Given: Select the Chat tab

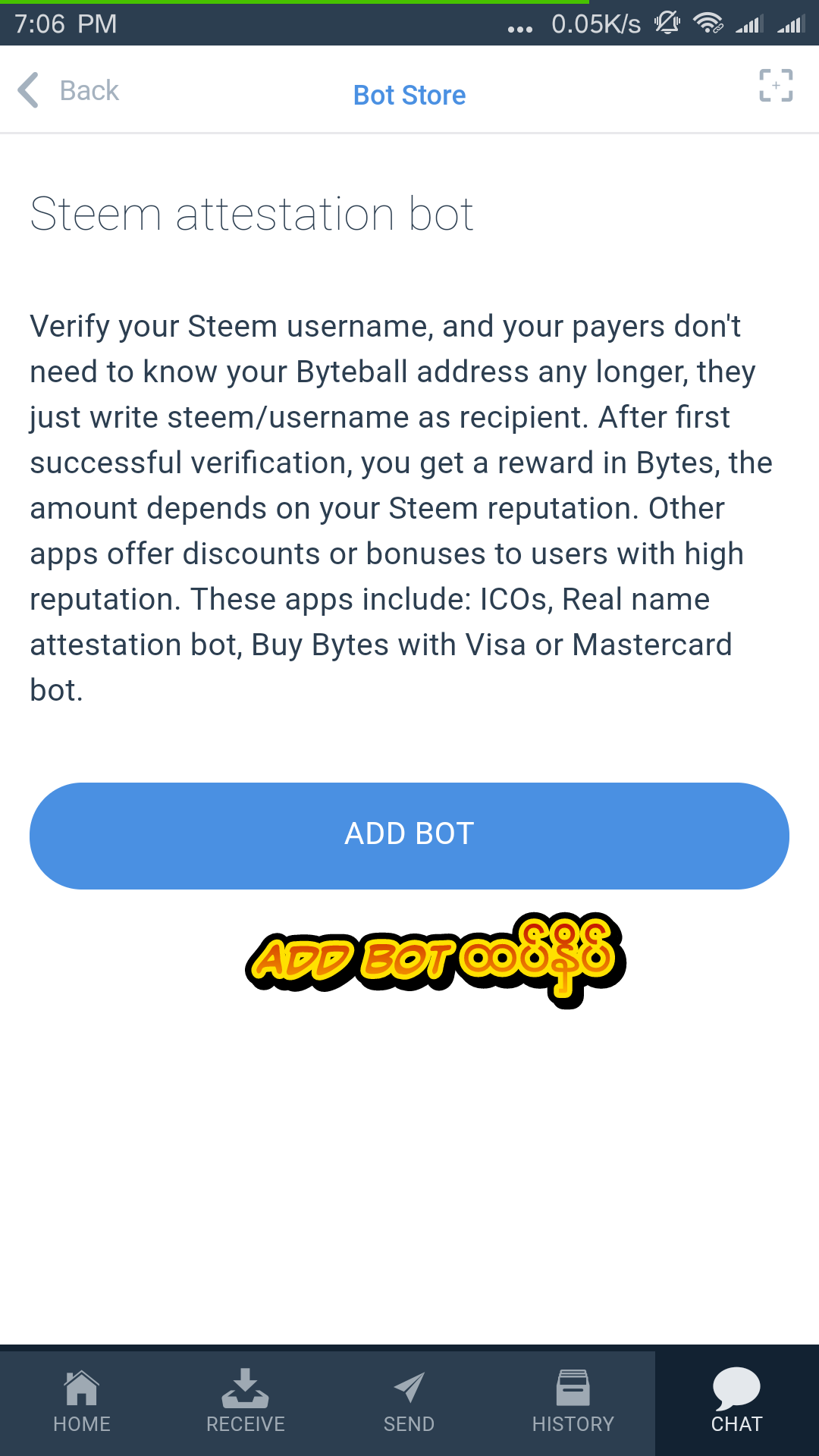Looking at the screenshot, I should (x=736, y=1401).
